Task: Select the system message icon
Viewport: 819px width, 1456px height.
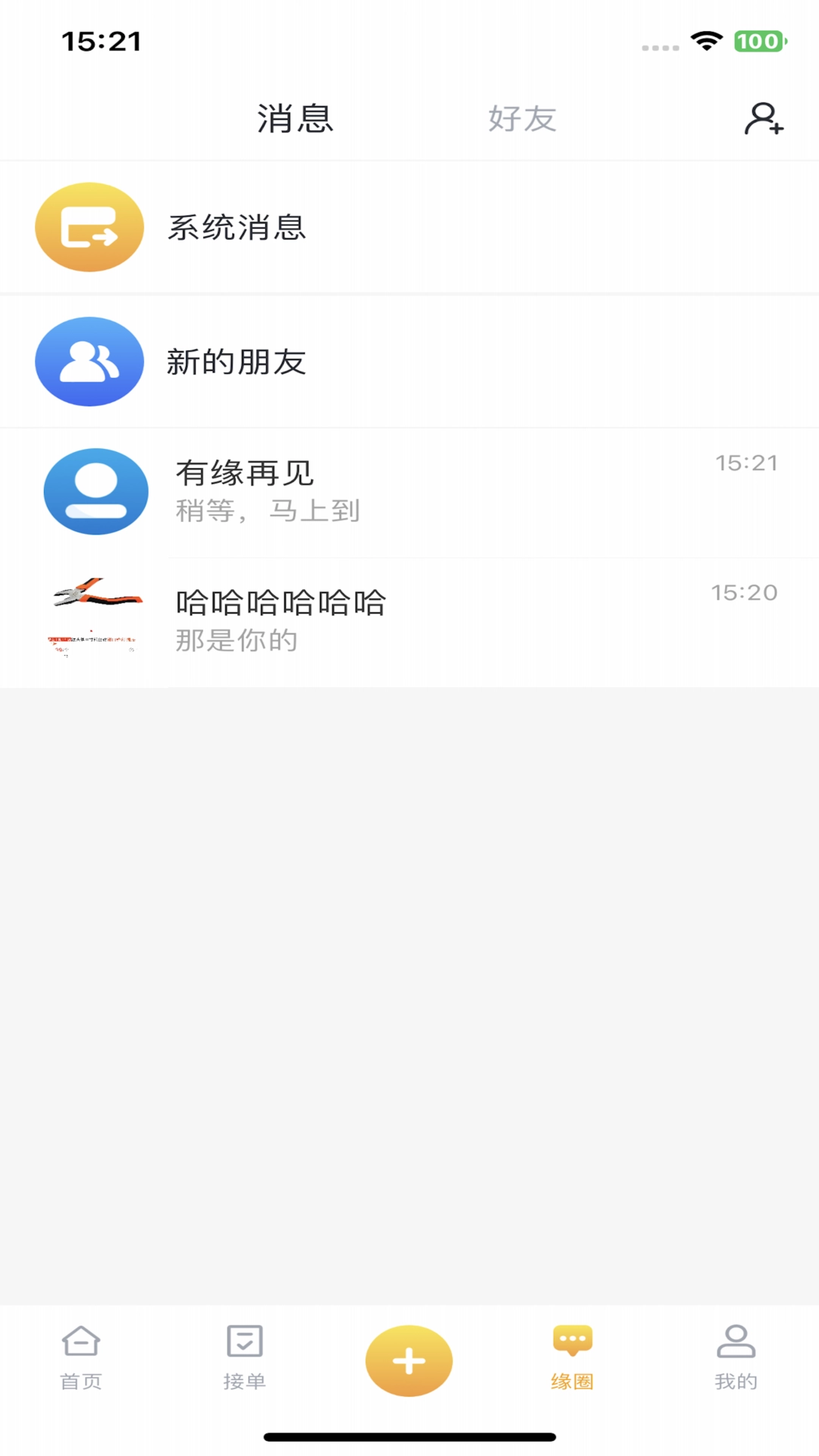Action: point(89,226)
